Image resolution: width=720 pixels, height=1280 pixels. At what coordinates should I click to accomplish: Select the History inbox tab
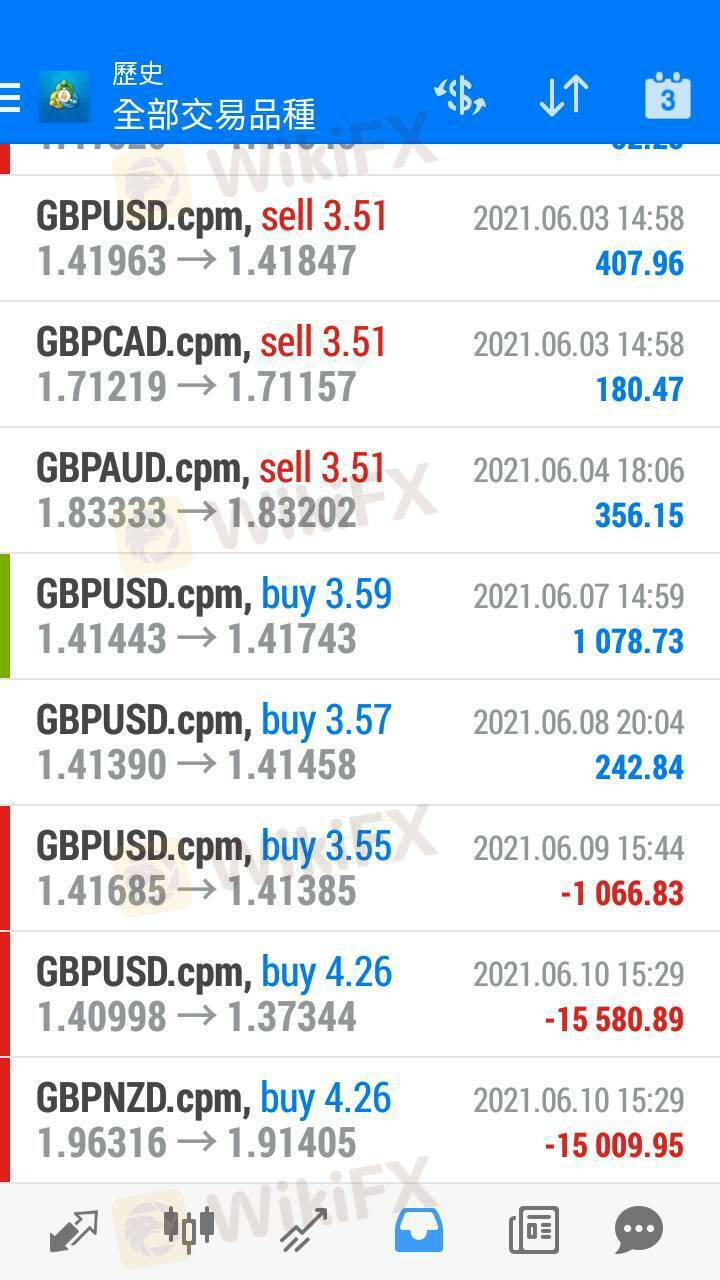tap(418, 1230)
